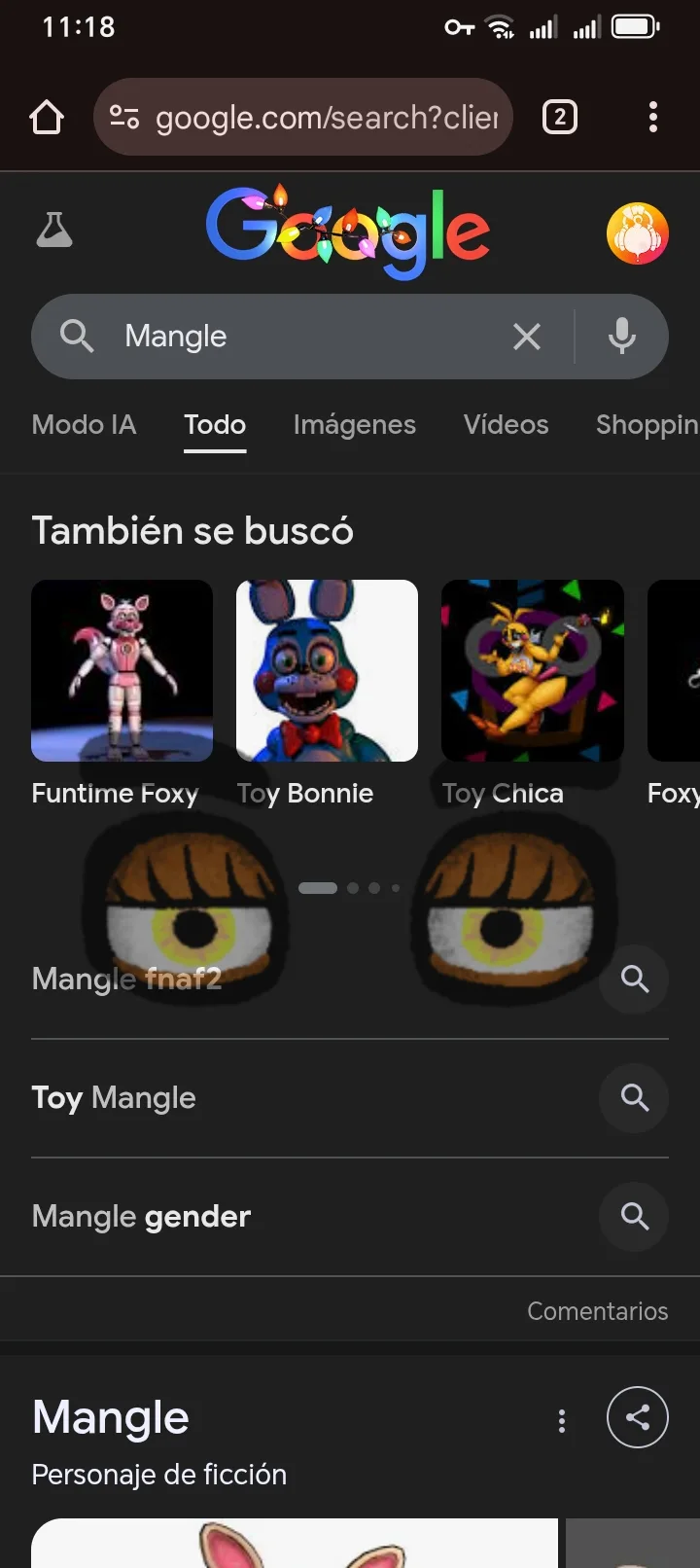Open the Comentarios feedback link
The image size is (700, 1568).
597,1311
